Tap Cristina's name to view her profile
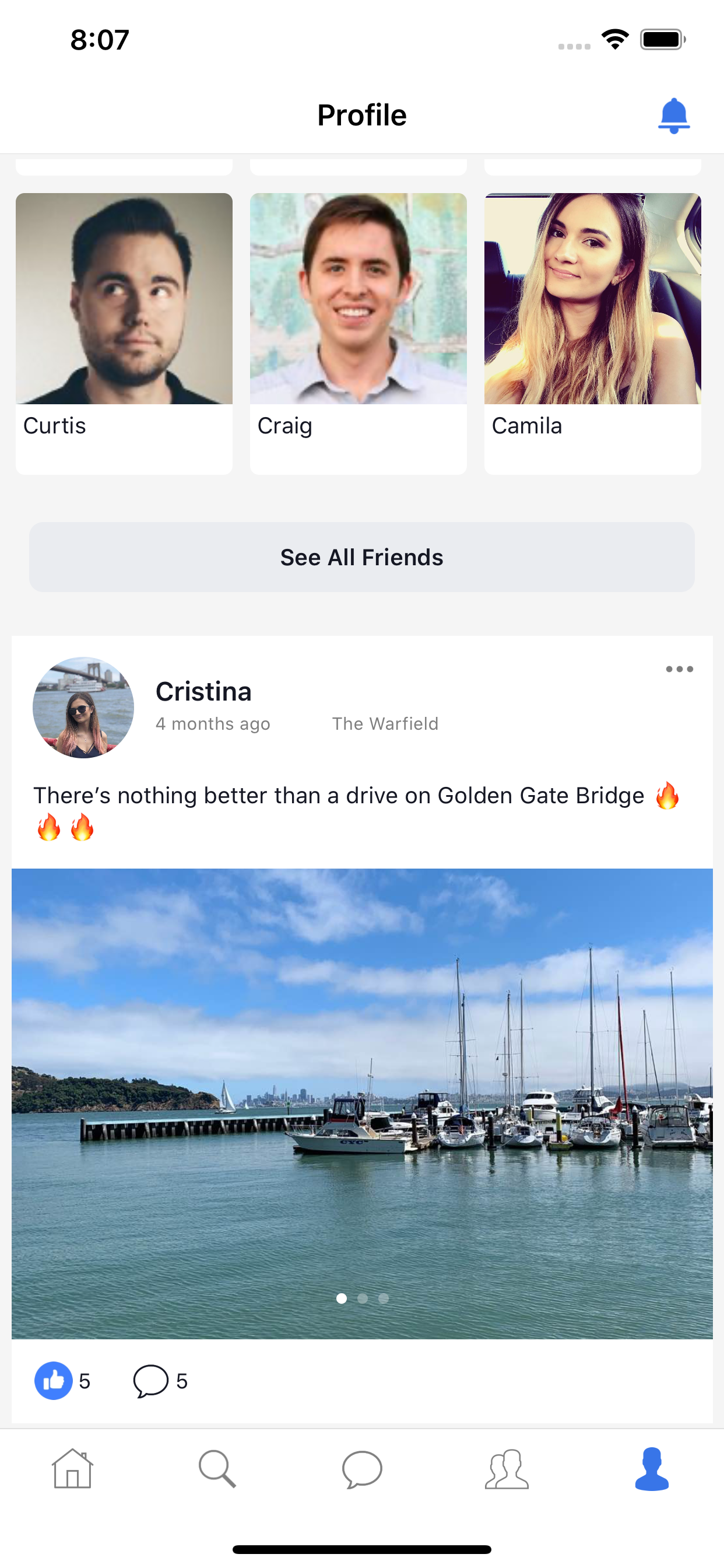The height and width of the screenshot is (1568, 724). 204,691
